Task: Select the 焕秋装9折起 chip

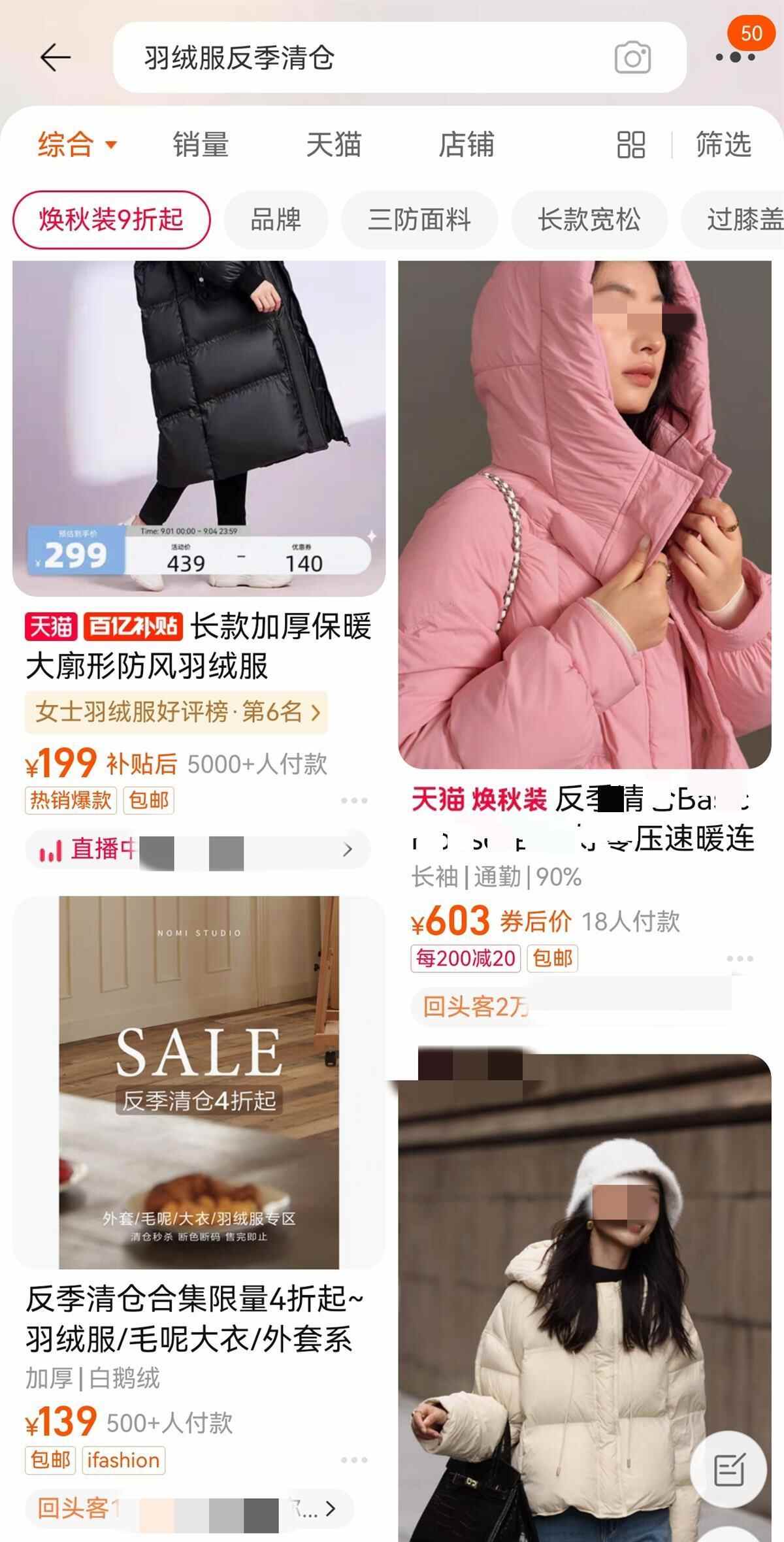Action: tap(111, 220)
